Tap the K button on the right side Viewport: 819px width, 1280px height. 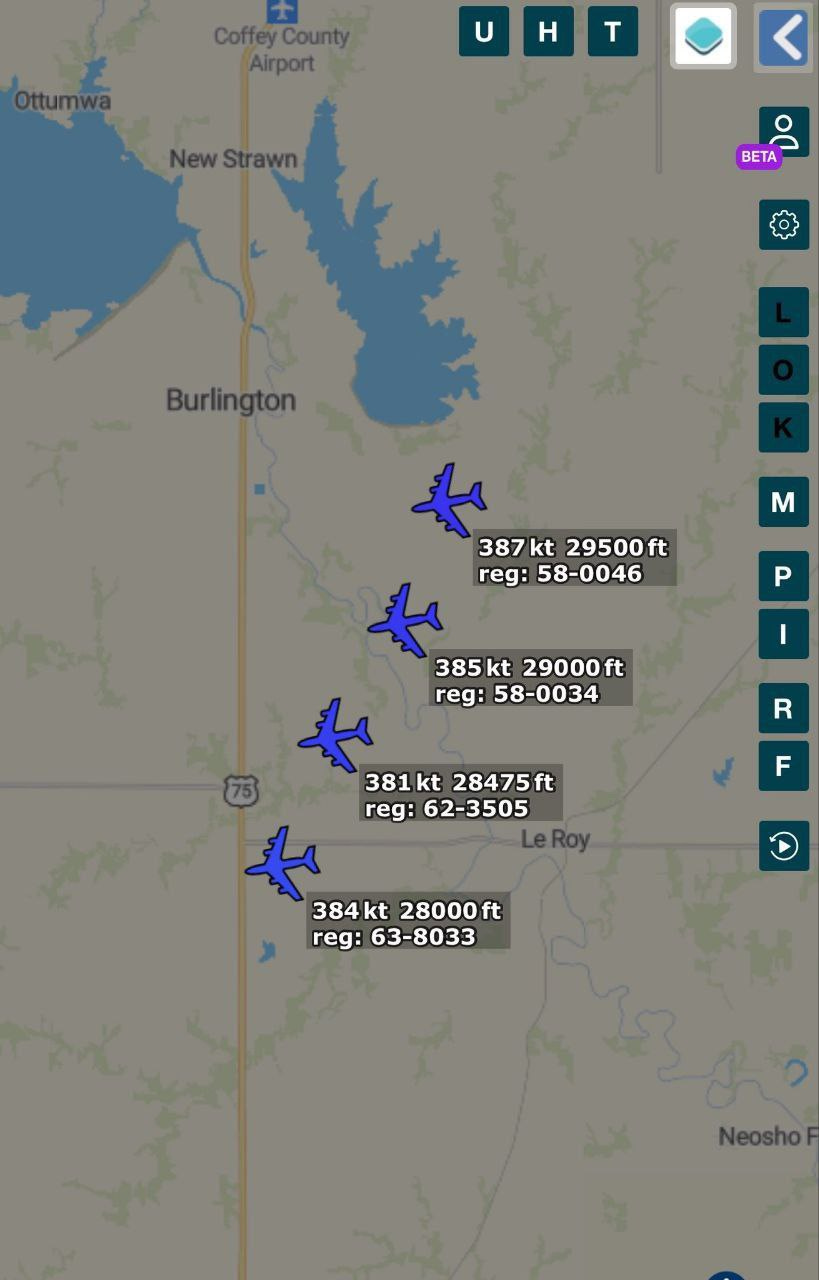click(784, 428)
